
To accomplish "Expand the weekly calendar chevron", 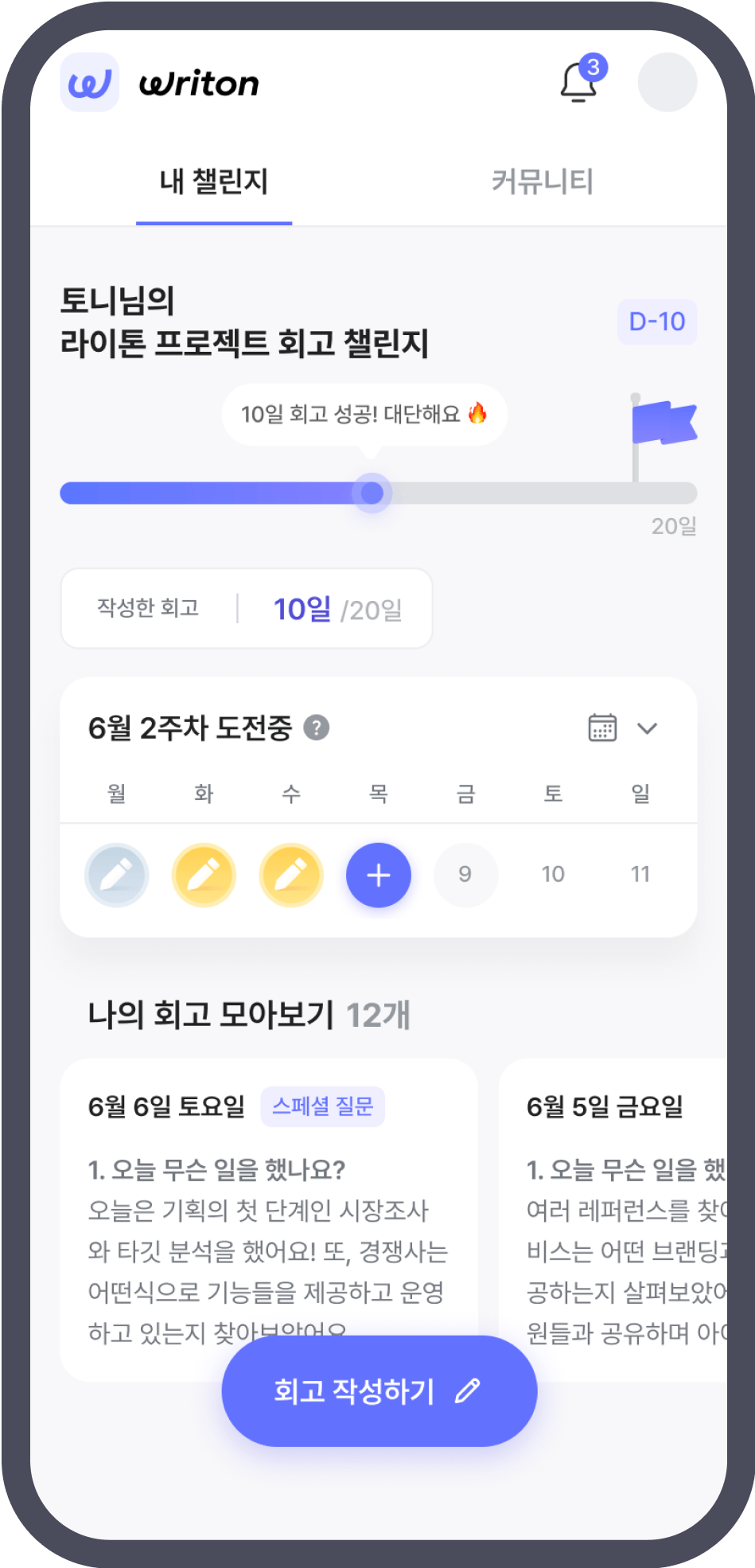I will pyautogui.click(x=648, y=728).
